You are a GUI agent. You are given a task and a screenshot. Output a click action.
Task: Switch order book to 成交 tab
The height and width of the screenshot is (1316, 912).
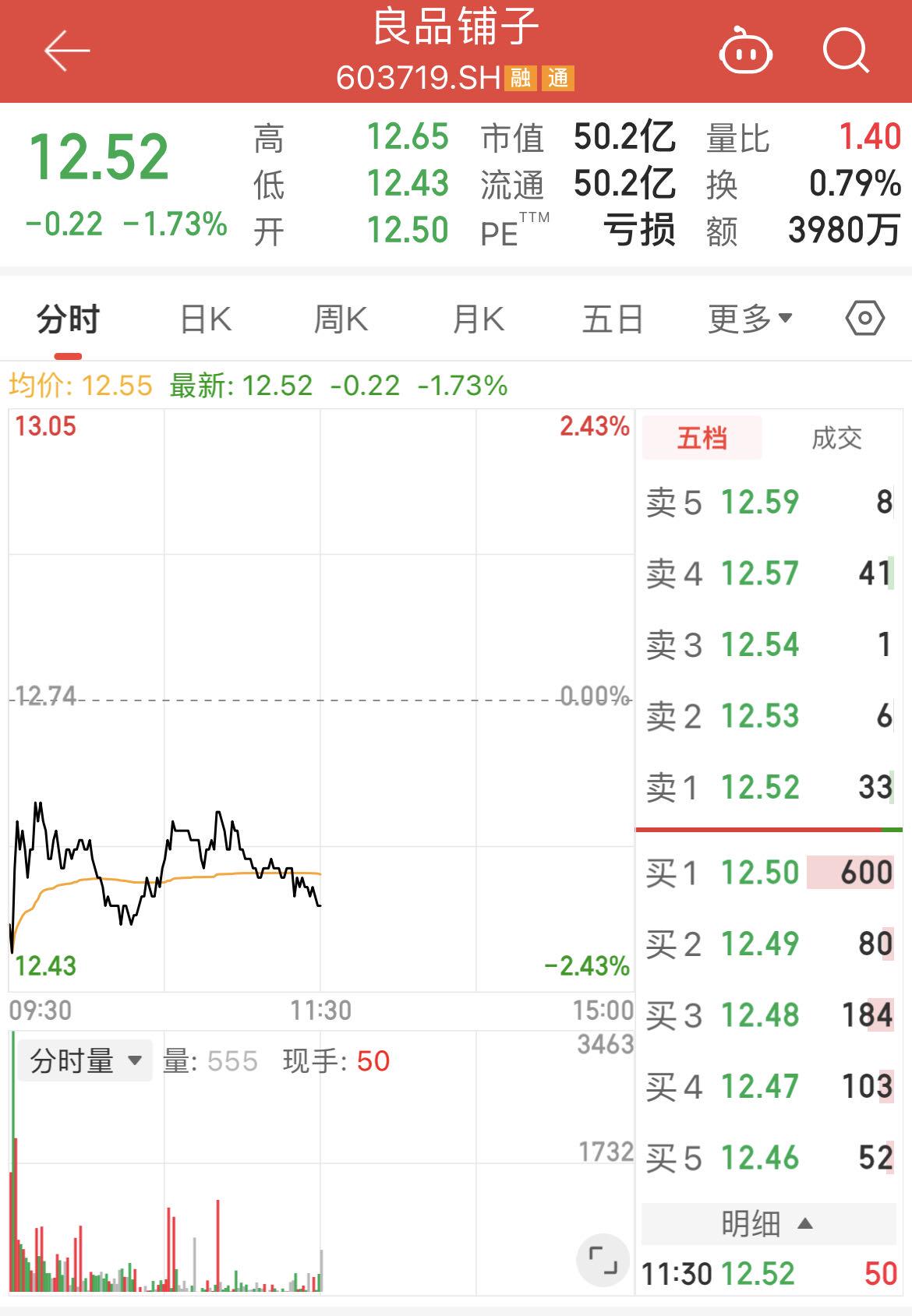click(x=836, y=438)
